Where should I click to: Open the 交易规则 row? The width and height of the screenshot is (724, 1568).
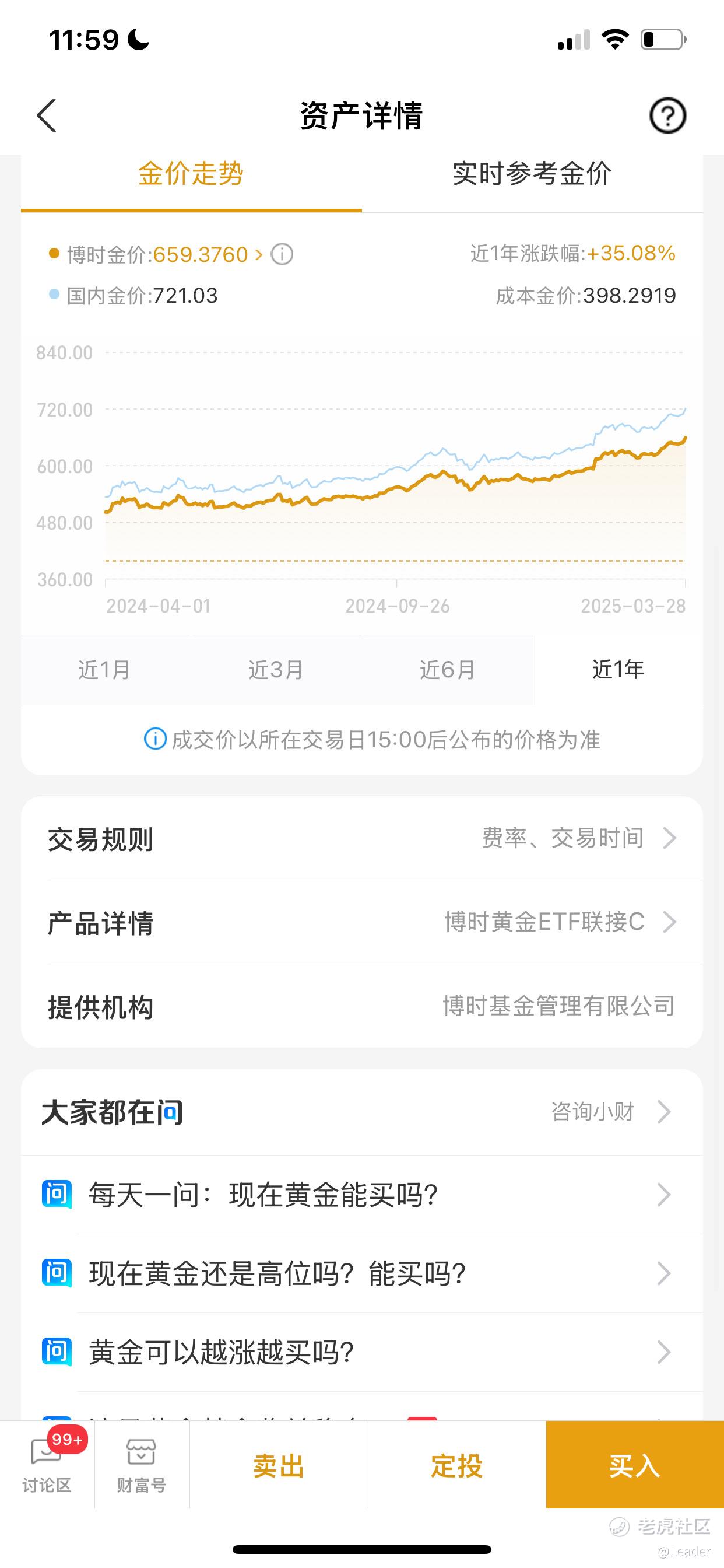tap(362, 839)
